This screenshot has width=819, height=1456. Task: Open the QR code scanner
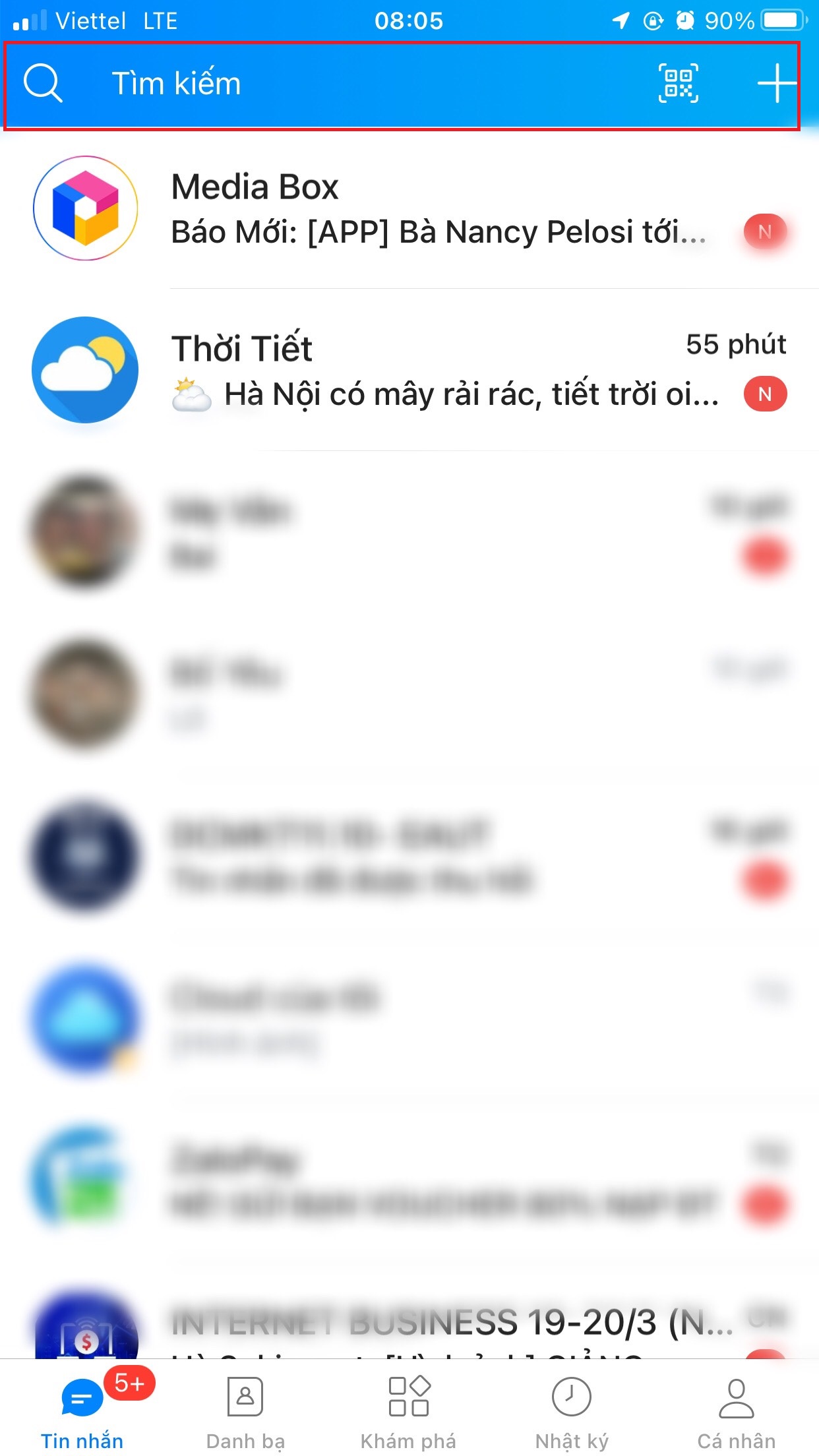pos(679,84)
